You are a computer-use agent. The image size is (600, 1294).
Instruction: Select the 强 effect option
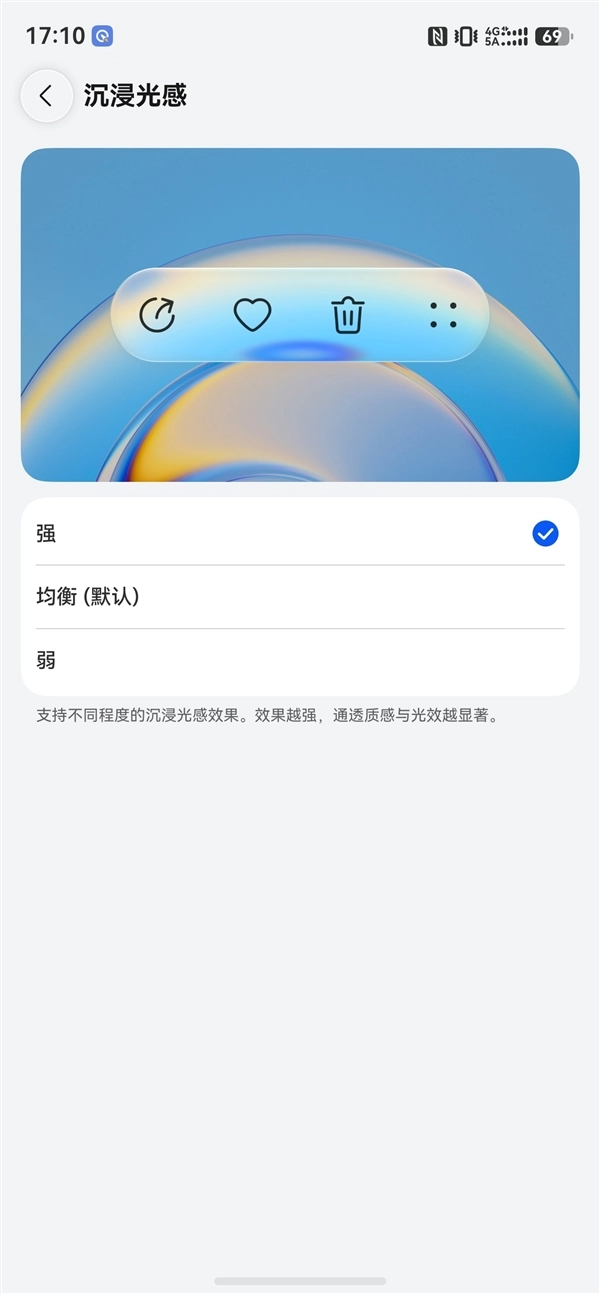(300, 534)
